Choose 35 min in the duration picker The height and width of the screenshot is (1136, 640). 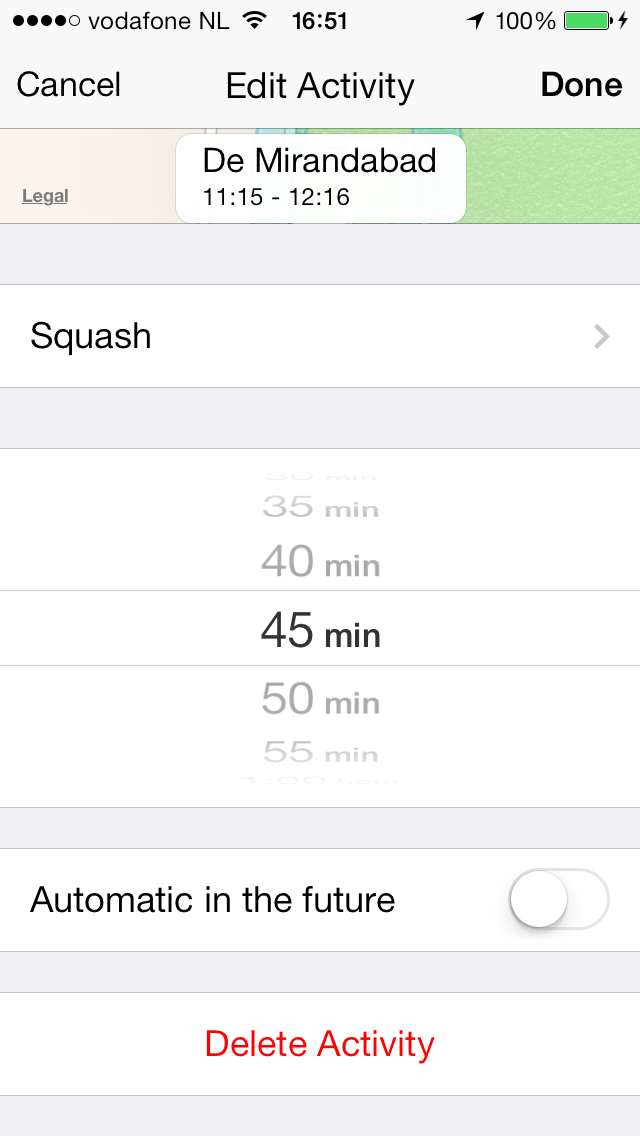[320, 506]
